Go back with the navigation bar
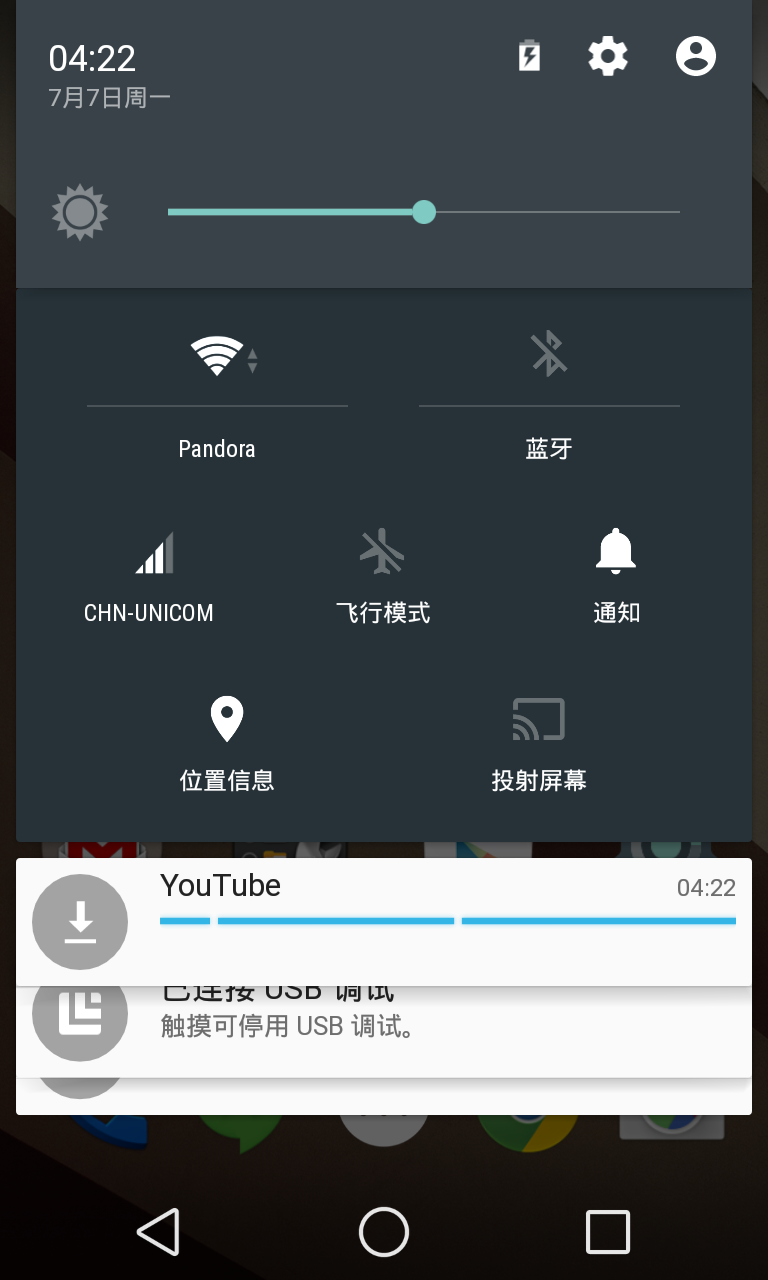 pos(158,1231)
